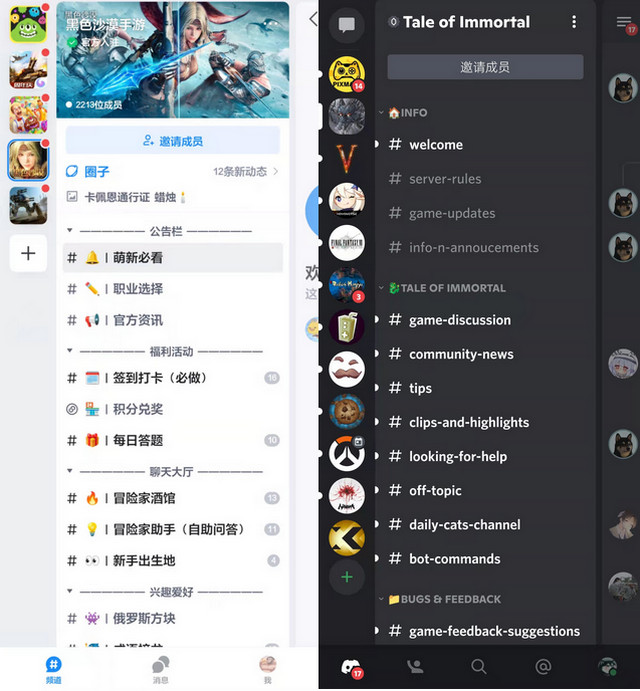Open the welcome channel
The height and width of the screenshot is (691, 640).
(x=436, y=145)
